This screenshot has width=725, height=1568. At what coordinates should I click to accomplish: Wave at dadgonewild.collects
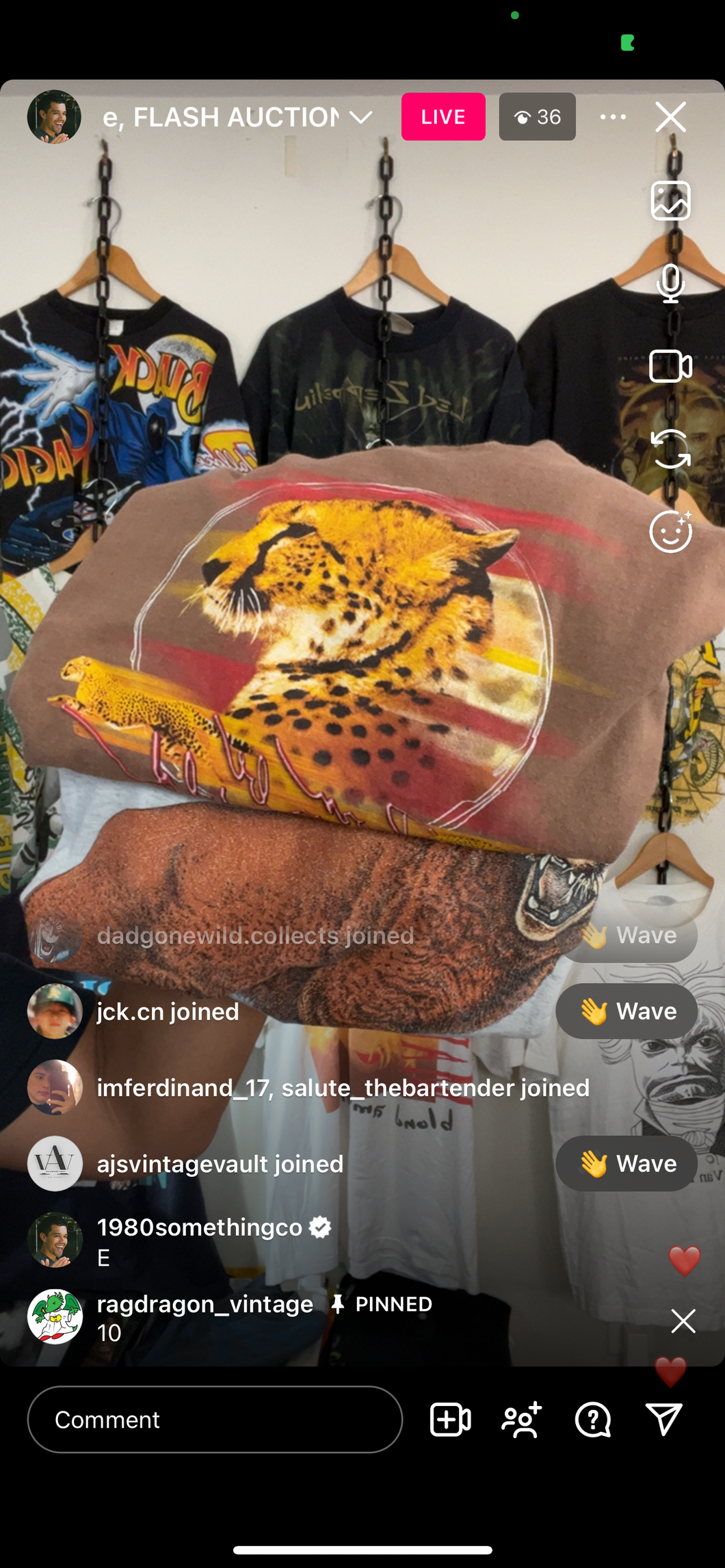pos(626,935)
